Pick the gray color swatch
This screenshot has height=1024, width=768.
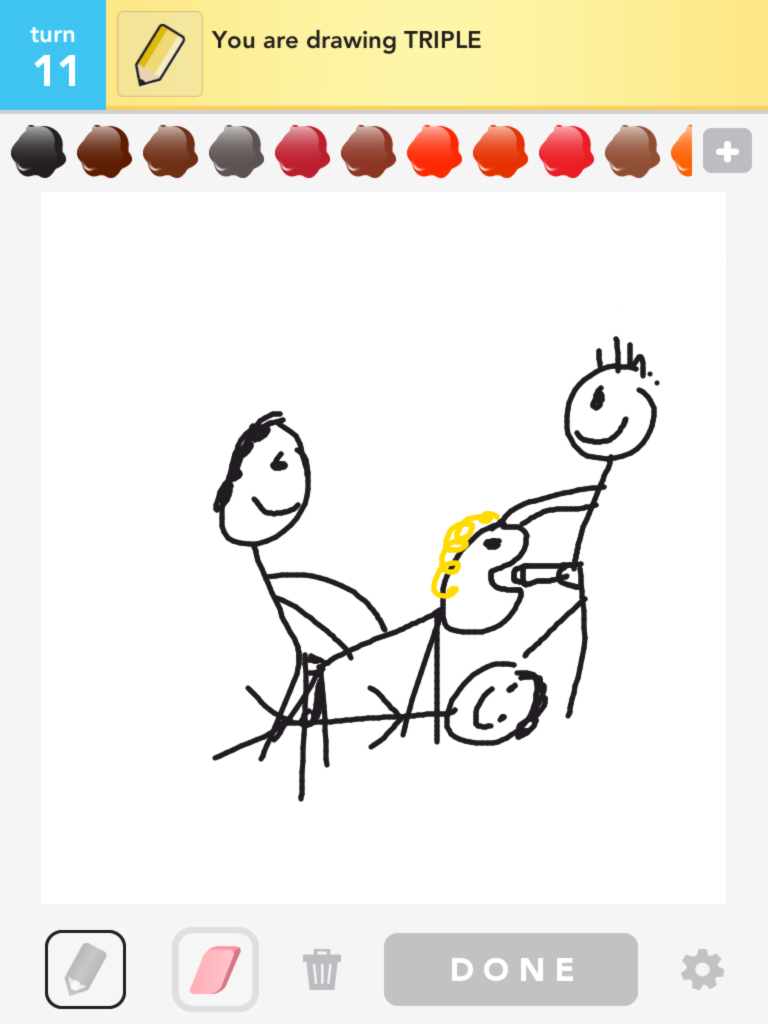(236, 152)
